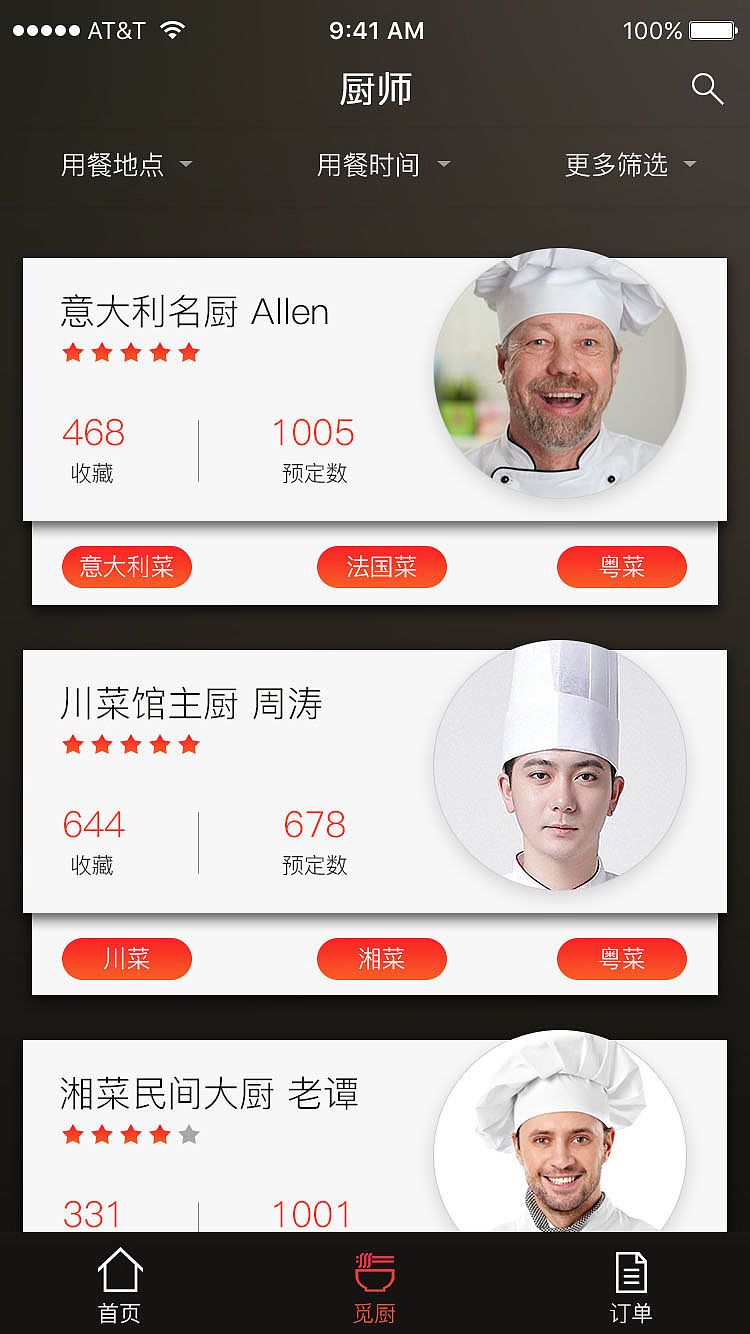Select the 觅厨 chef-finder icon in bottom bar
The width and height of the screenshot is (750, 1334).
(x=375, y=1271)
